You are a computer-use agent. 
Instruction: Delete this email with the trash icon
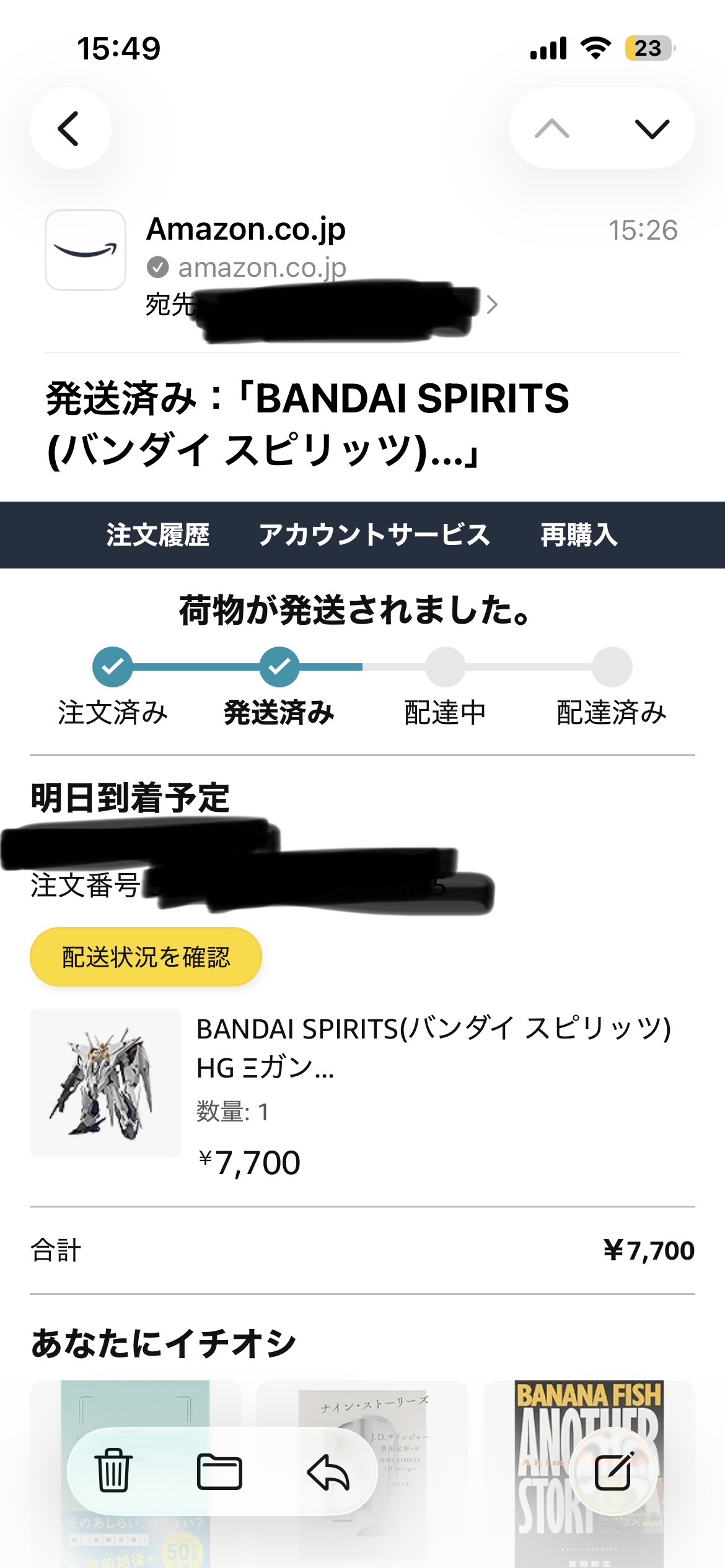(x=113, y=1471)
